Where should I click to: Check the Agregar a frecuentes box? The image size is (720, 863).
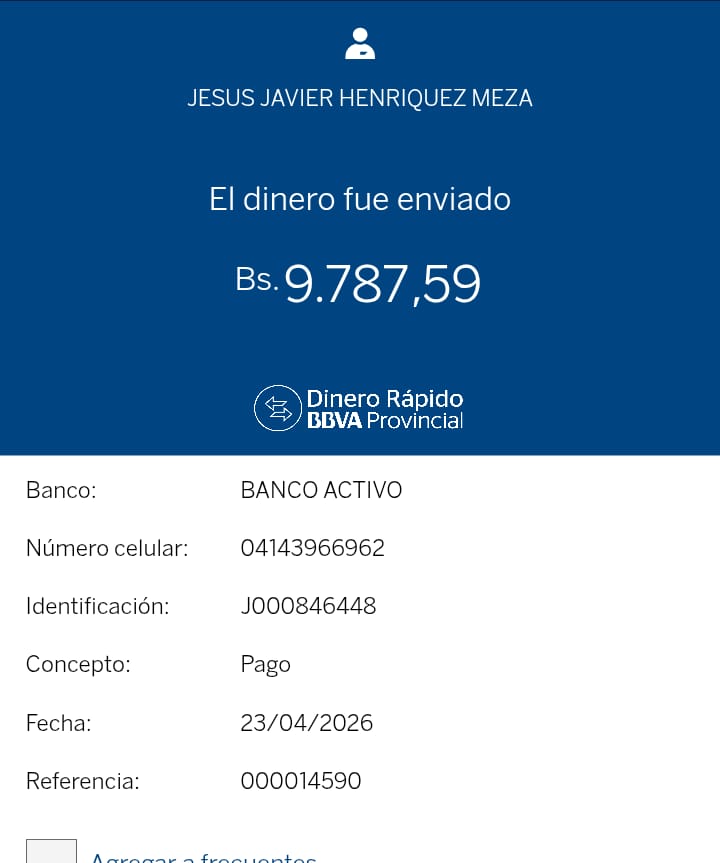pyautogui.click(x=51, y=853)
